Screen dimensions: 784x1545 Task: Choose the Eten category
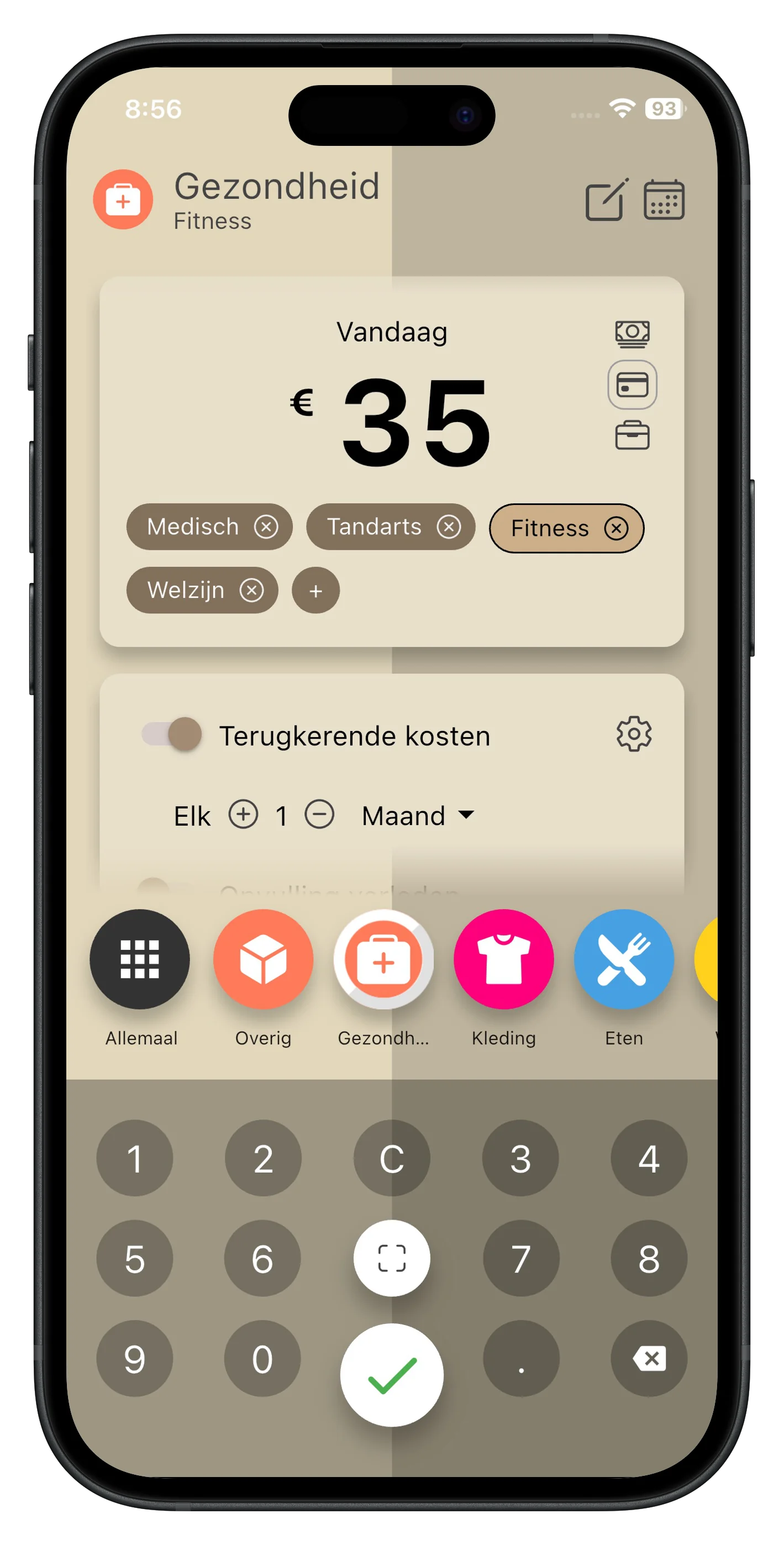coord(623,960)
